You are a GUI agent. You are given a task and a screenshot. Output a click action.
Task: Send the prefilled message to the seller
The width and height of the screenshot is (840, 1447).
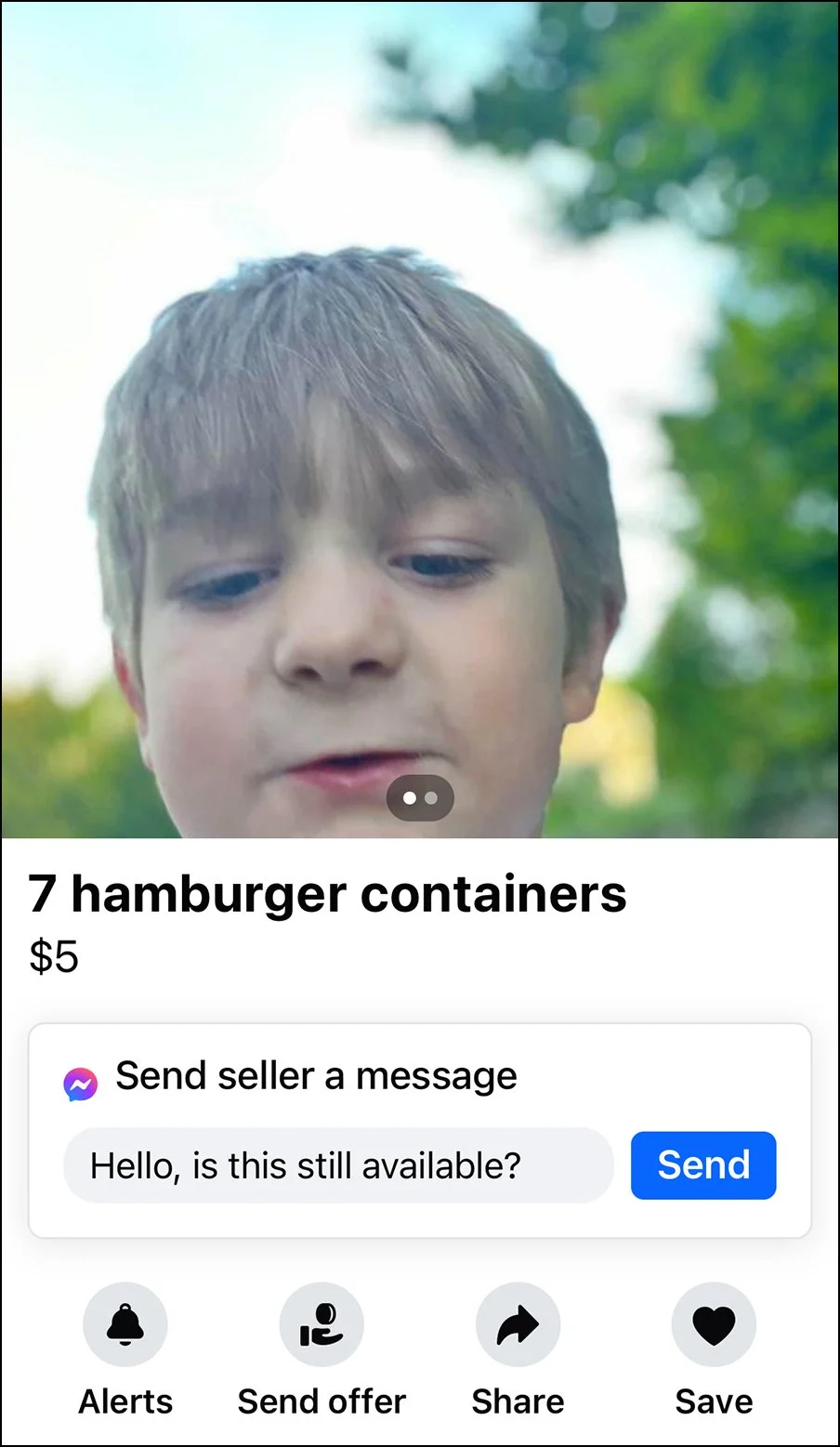coord(702,1164)
